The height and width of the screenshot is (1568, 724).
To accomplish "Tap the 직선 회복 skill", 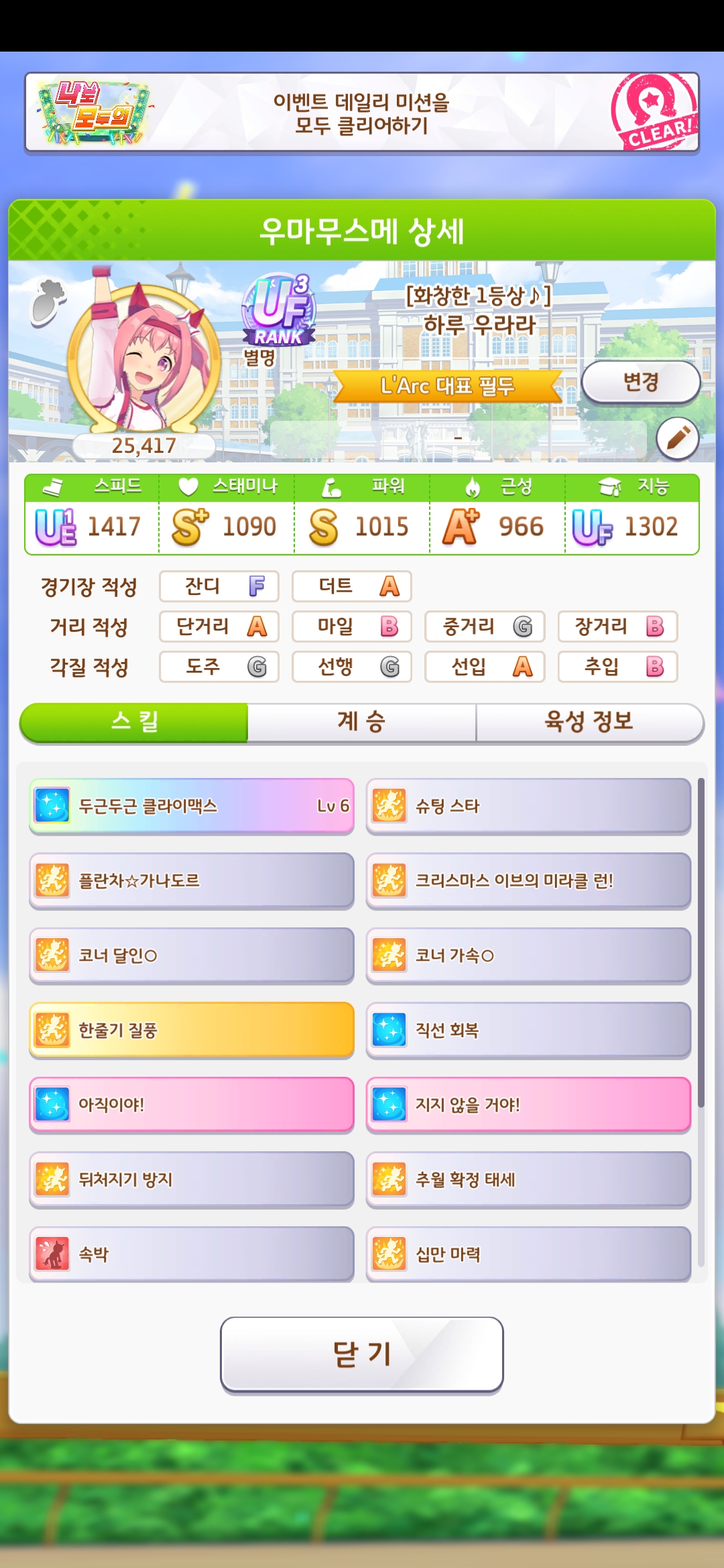I will 528,1030.
